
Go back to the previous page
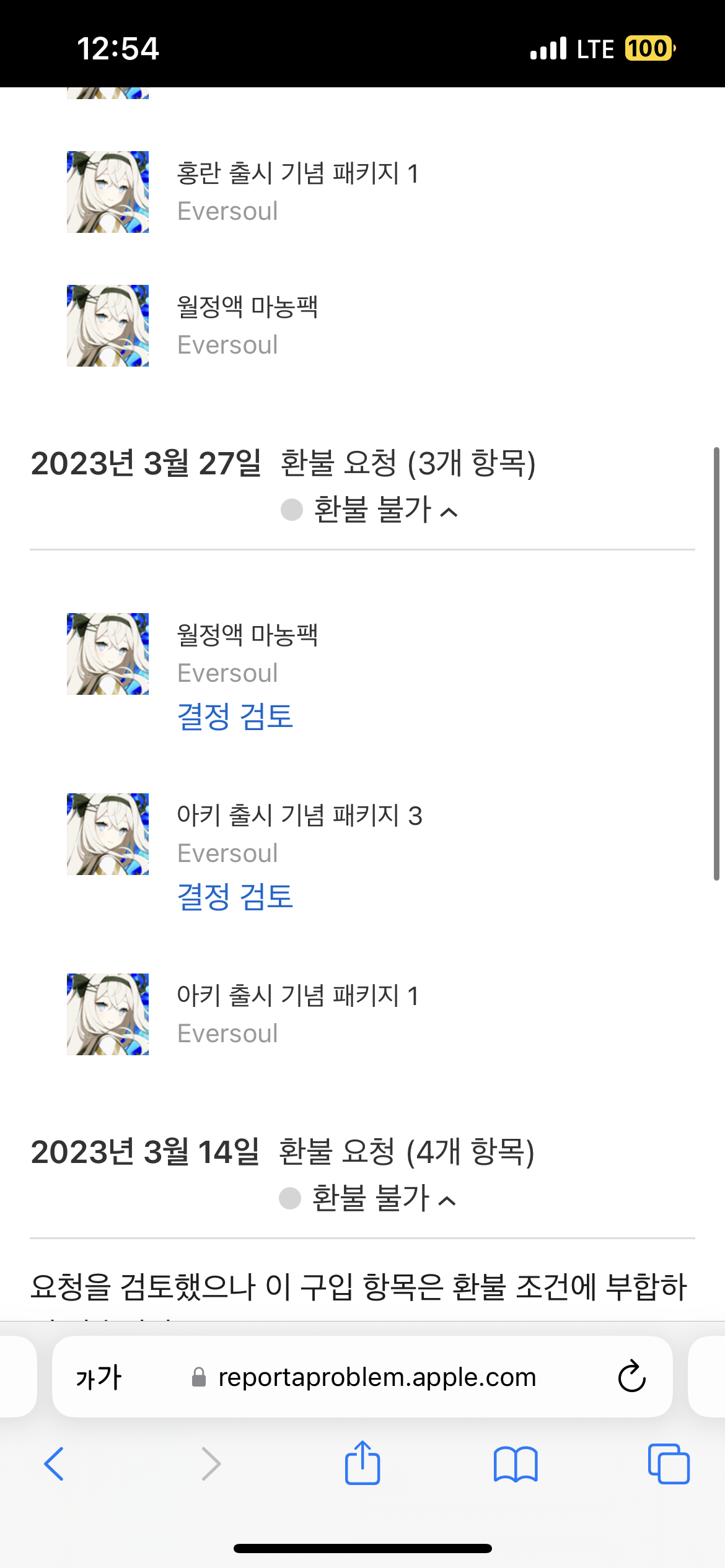(x=54, y=1464)
